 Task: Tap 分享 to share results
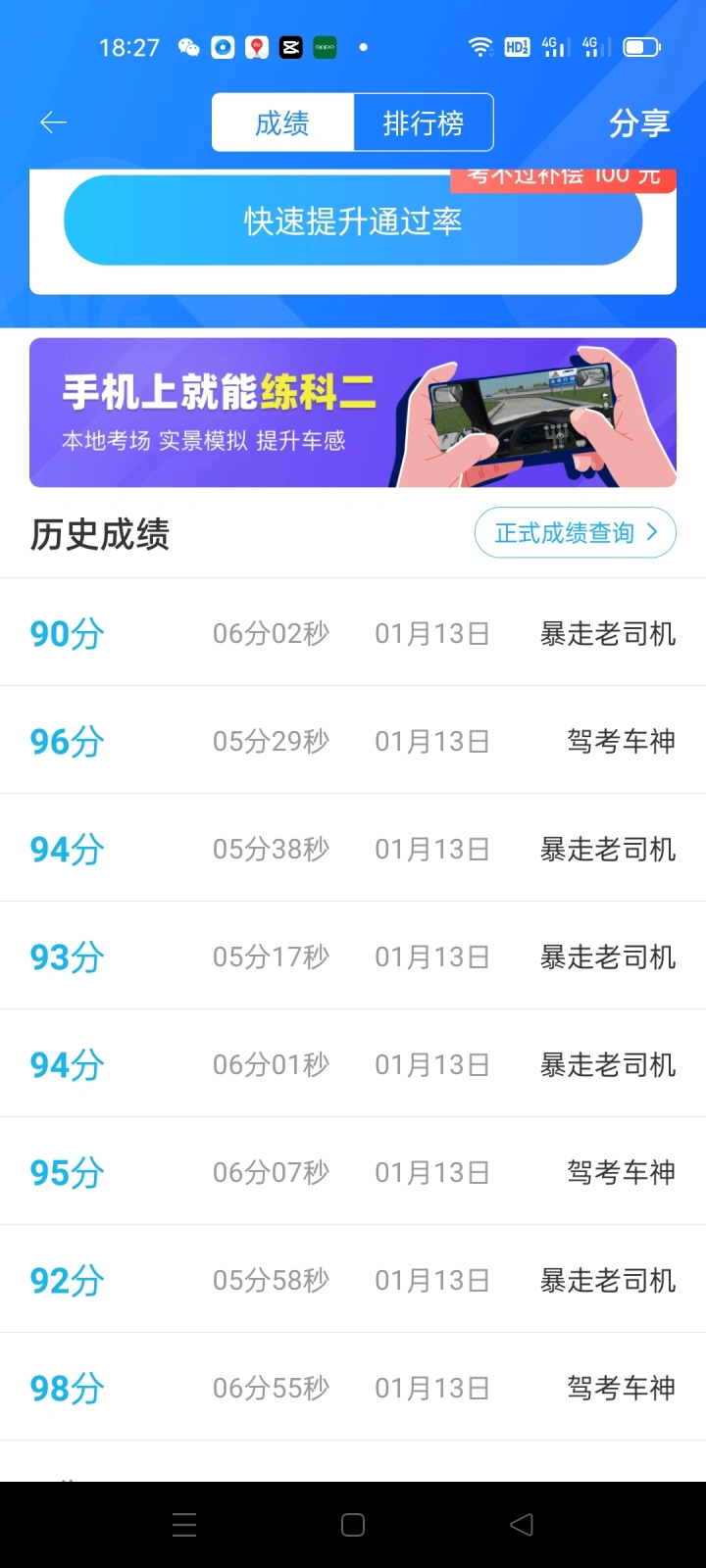point(638,122)
